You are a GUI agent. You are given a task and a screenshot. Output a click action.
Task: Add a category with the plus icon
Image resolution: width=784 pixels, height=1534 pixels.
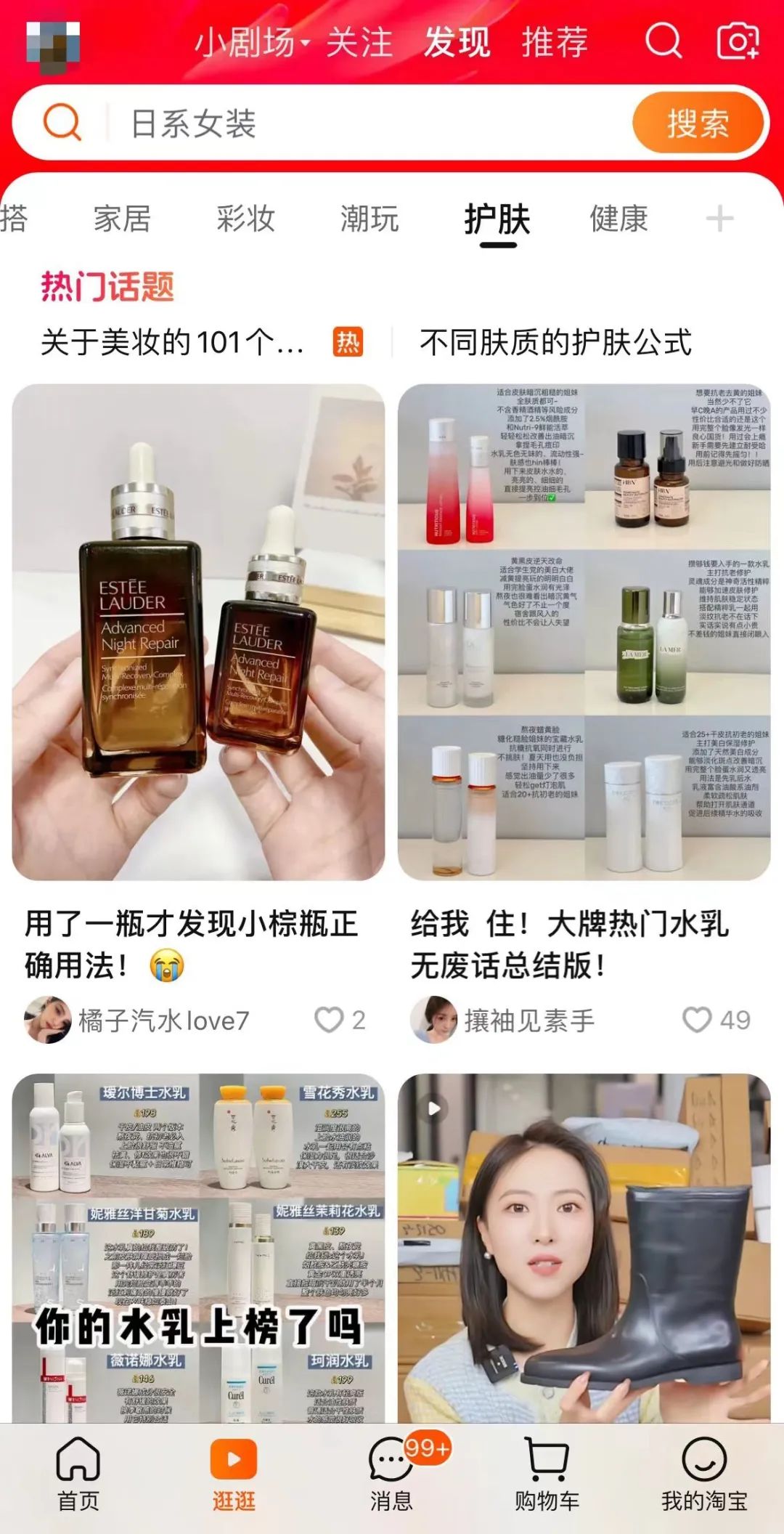[719, 219]
